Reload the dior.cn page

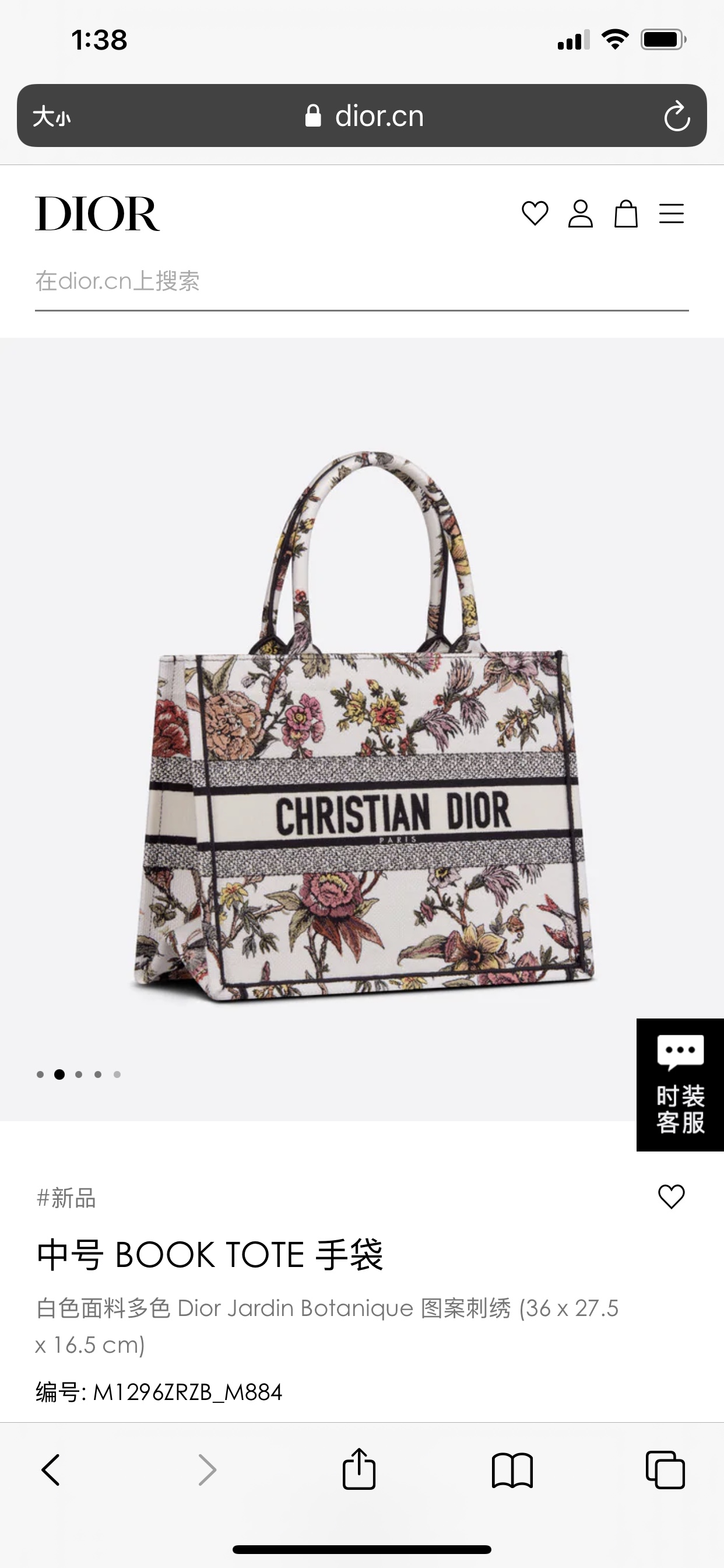tap(676, 116)
